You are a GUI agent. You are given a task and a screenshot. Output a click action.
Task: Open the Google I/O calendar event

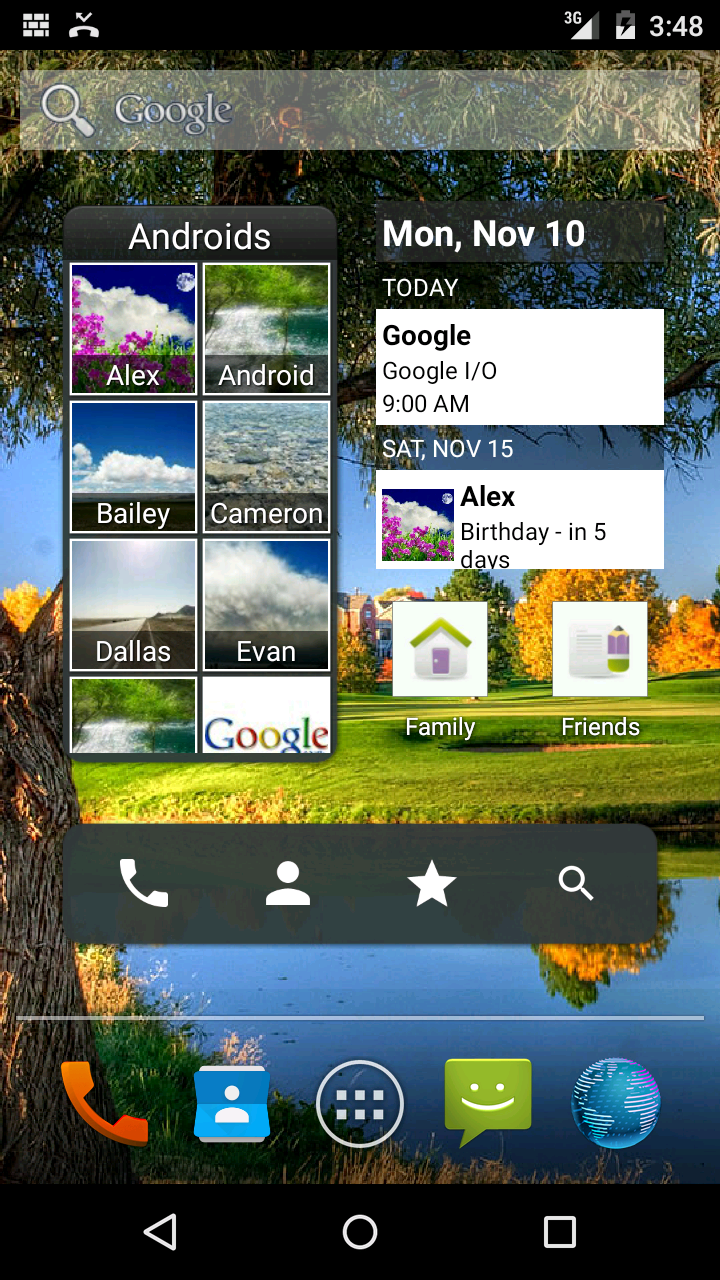click(519, 366)
